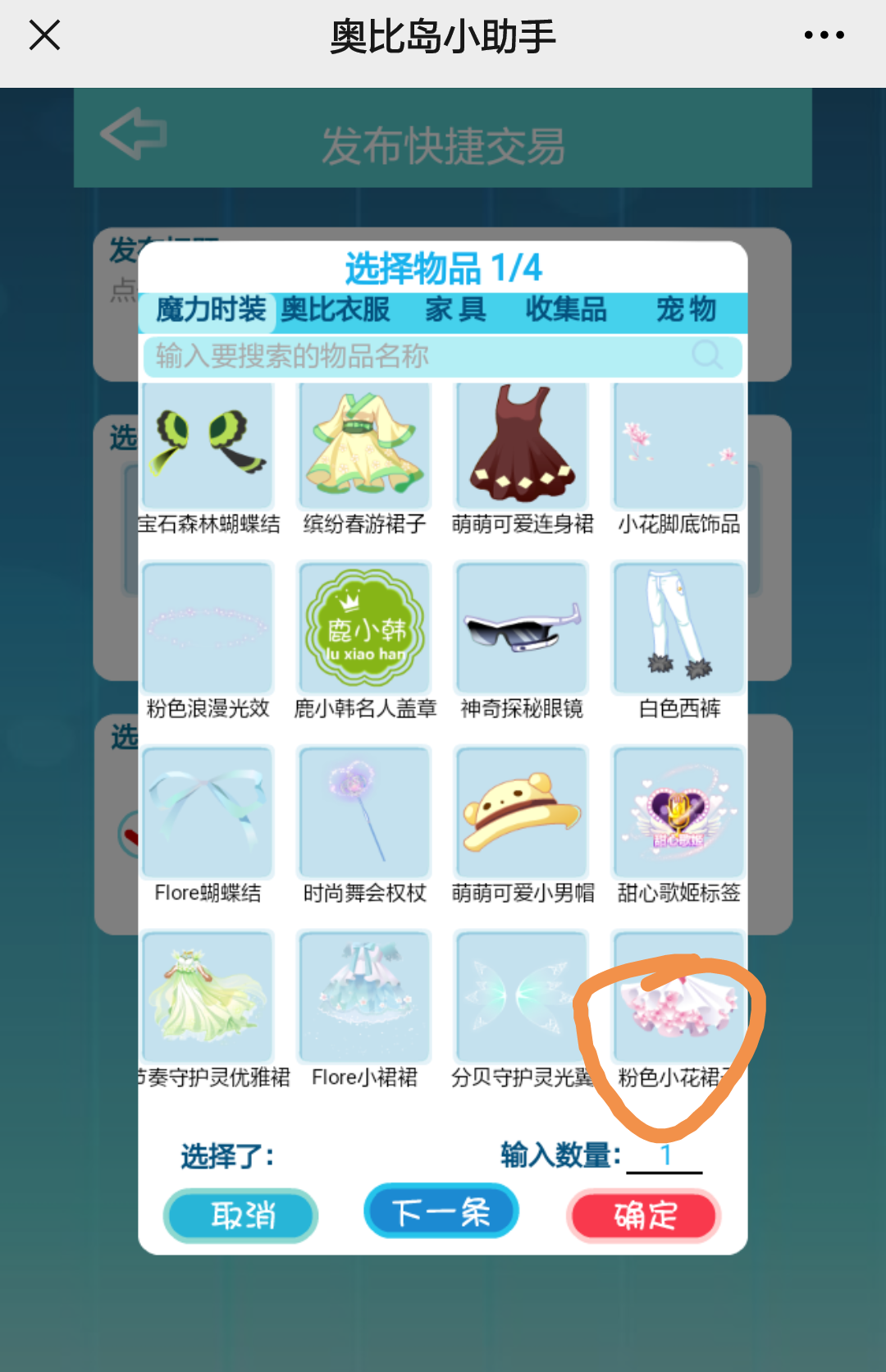Open the three-dot more menu
This screenshot has width=886, height=1372.
coord(824,35)
